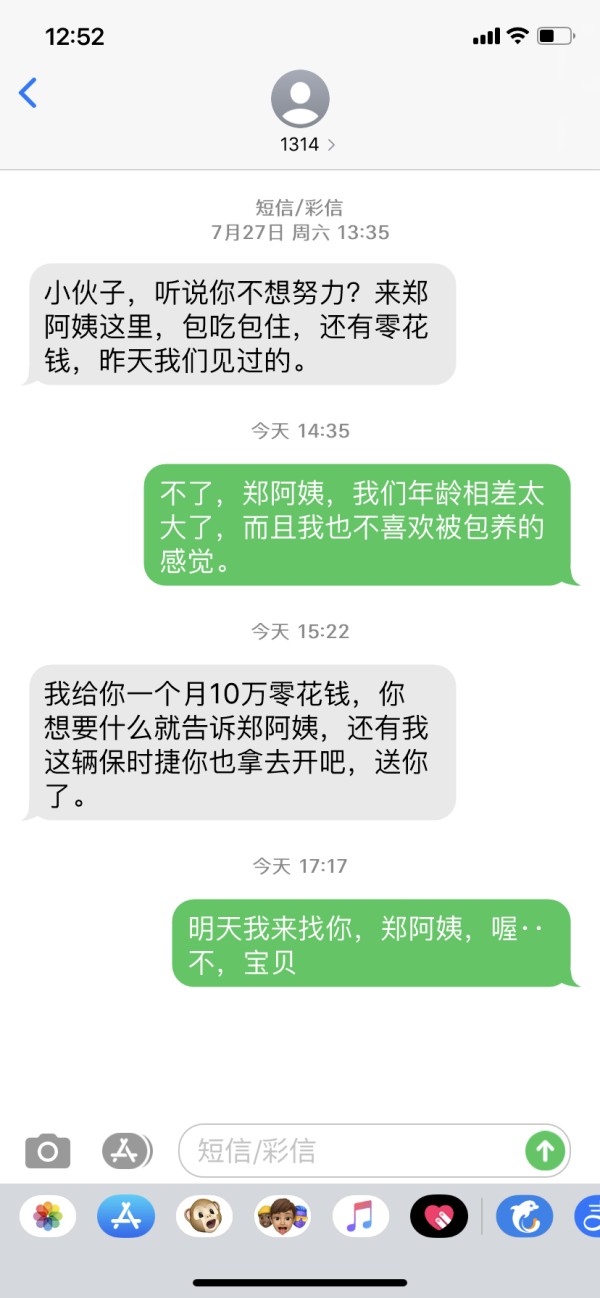This screenshot has height=1298, width=600.
Task: Open the camera to attach a photo
Action: pos(48,1151)
